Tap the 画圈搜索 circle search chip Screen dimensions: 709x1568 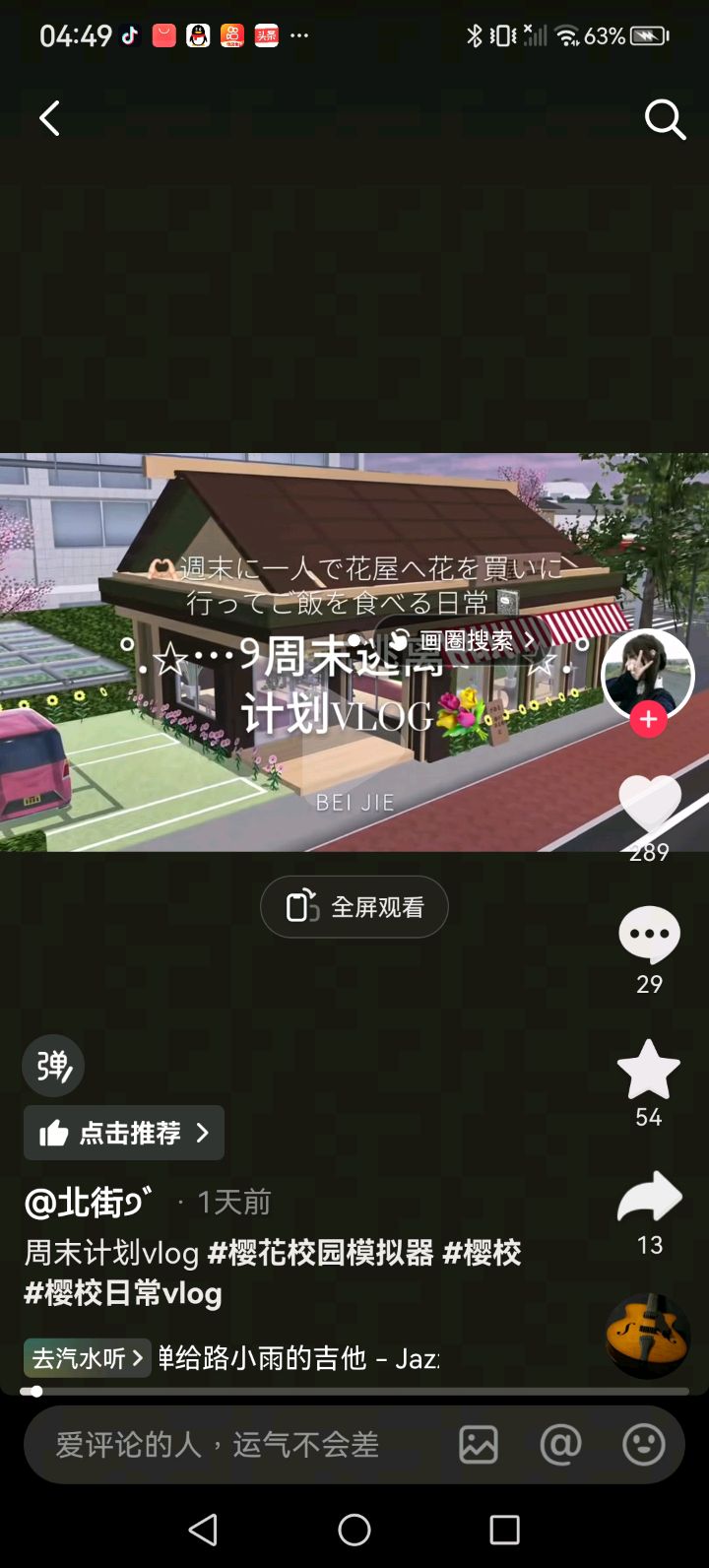pyautogui.click(x=466, y=641)
